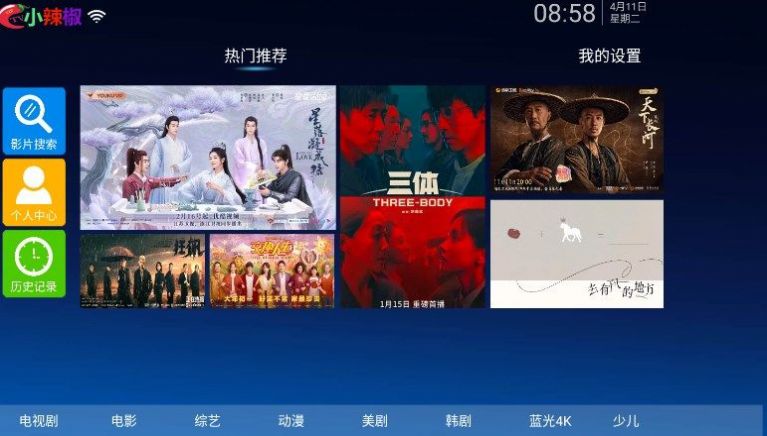Select the 综艺 category
Screen dimensions: 767x436
(x=207, y=420)
